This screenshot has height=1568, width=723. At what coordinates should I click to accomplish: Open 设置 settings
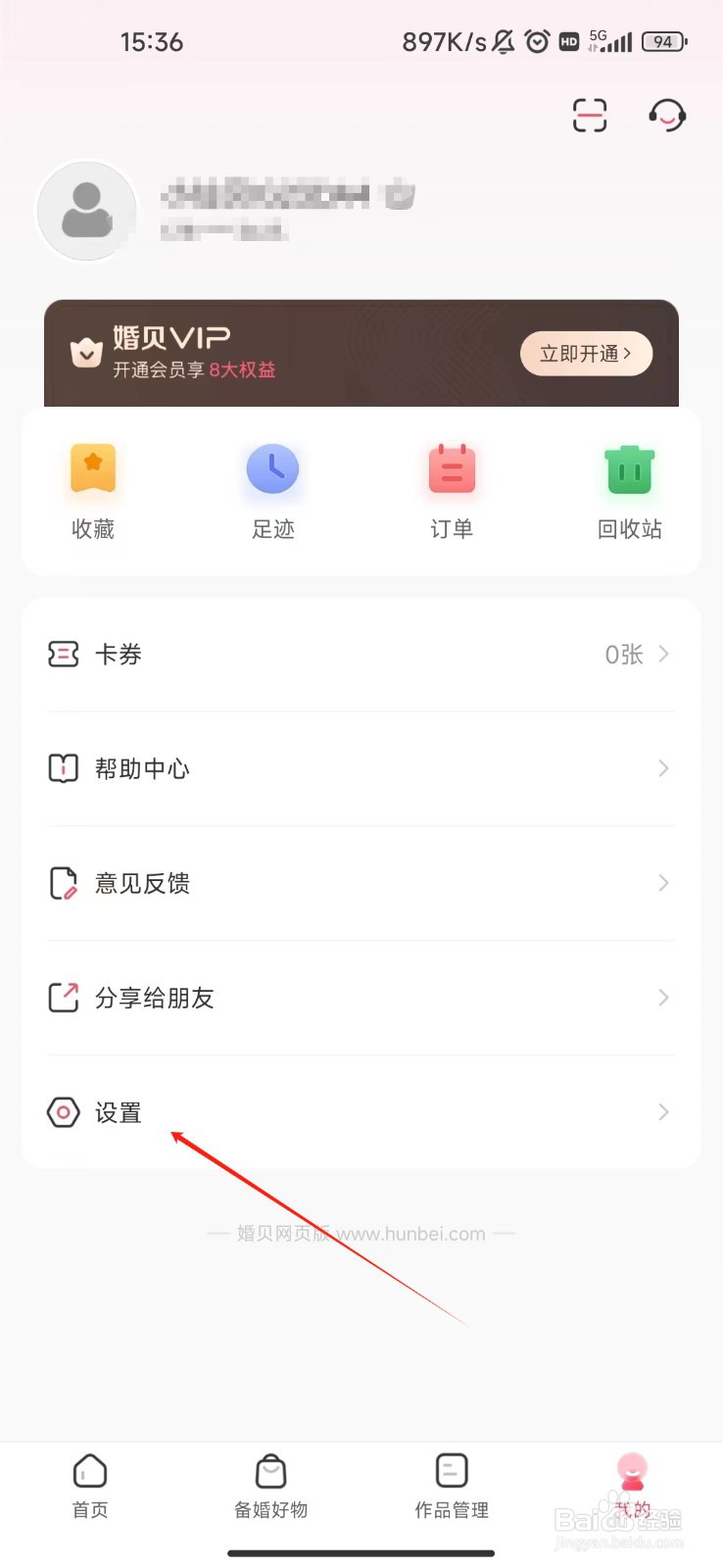[x=361, y=1112]
